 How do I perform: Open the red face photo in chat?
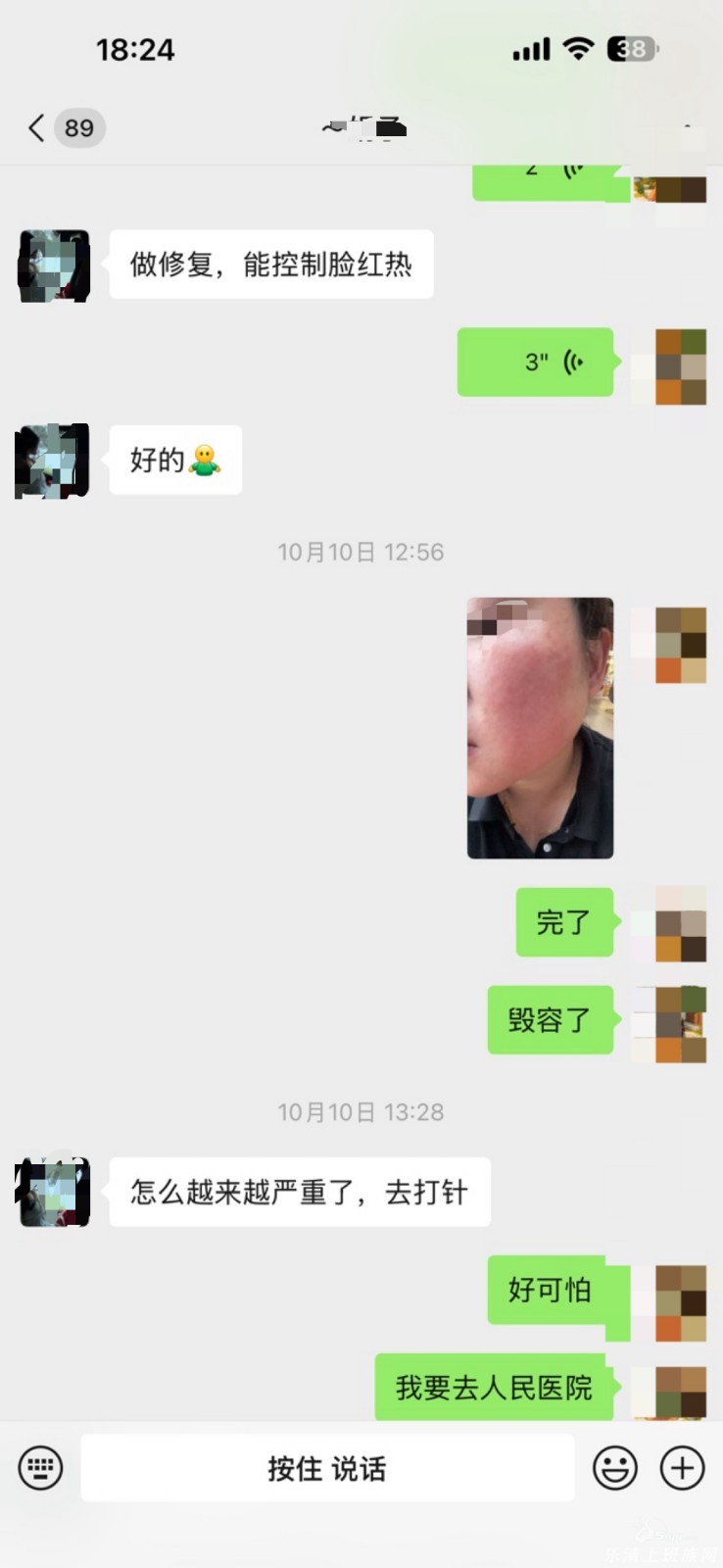coord(540,728)
